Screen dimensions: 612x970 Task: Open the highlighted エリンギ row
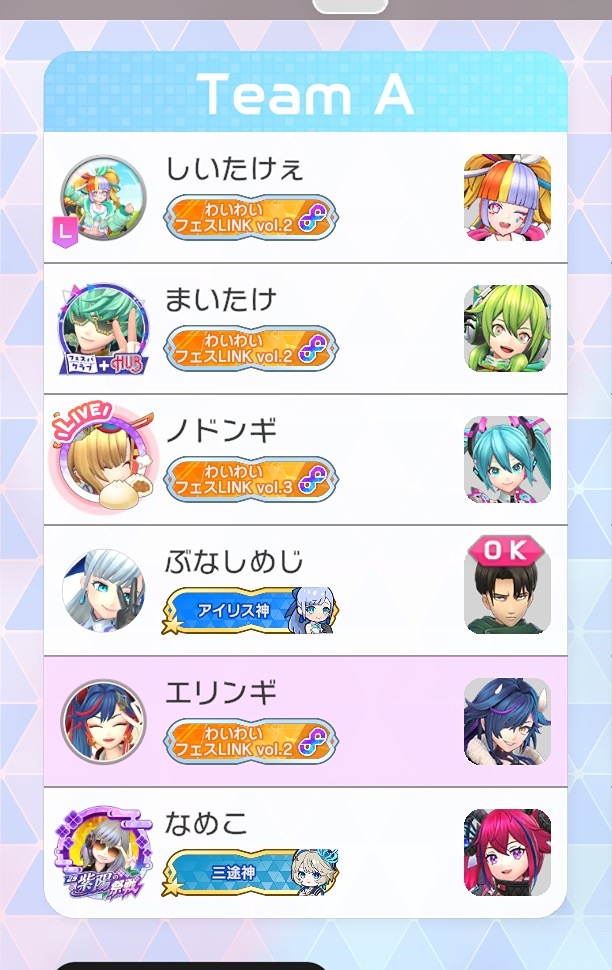[x=305, y=722]
